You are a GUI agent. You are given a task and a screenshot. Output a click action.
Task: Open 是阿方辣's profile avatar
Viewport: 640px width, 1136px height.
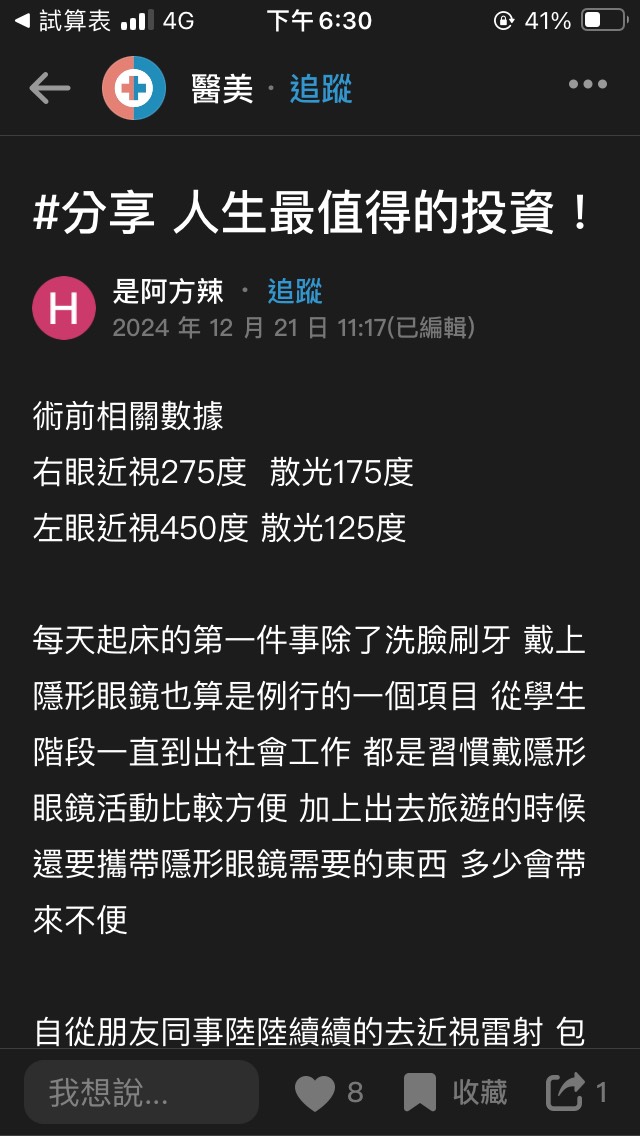click(x=64, y=308)
